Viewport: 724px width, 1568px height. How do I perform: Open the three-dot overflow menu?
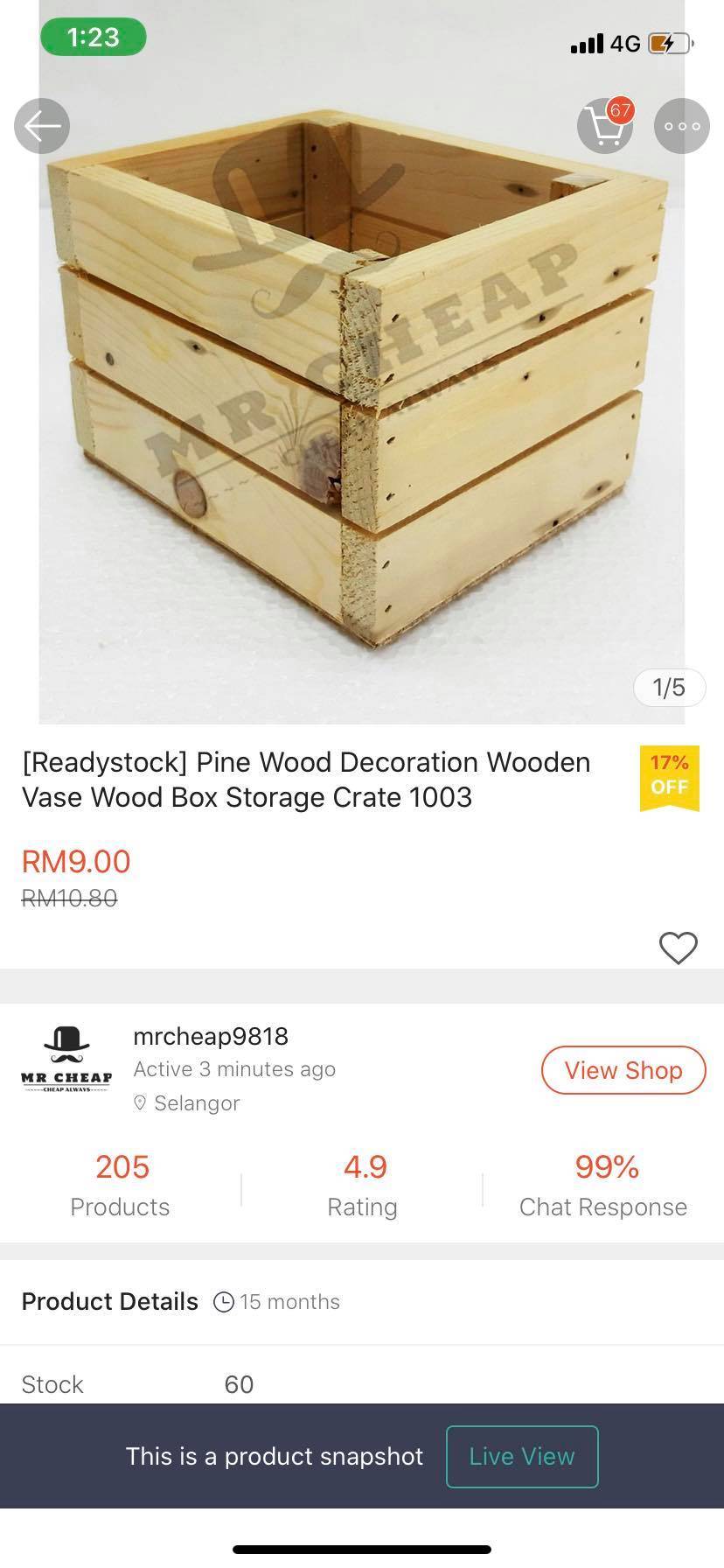[682, 127]
